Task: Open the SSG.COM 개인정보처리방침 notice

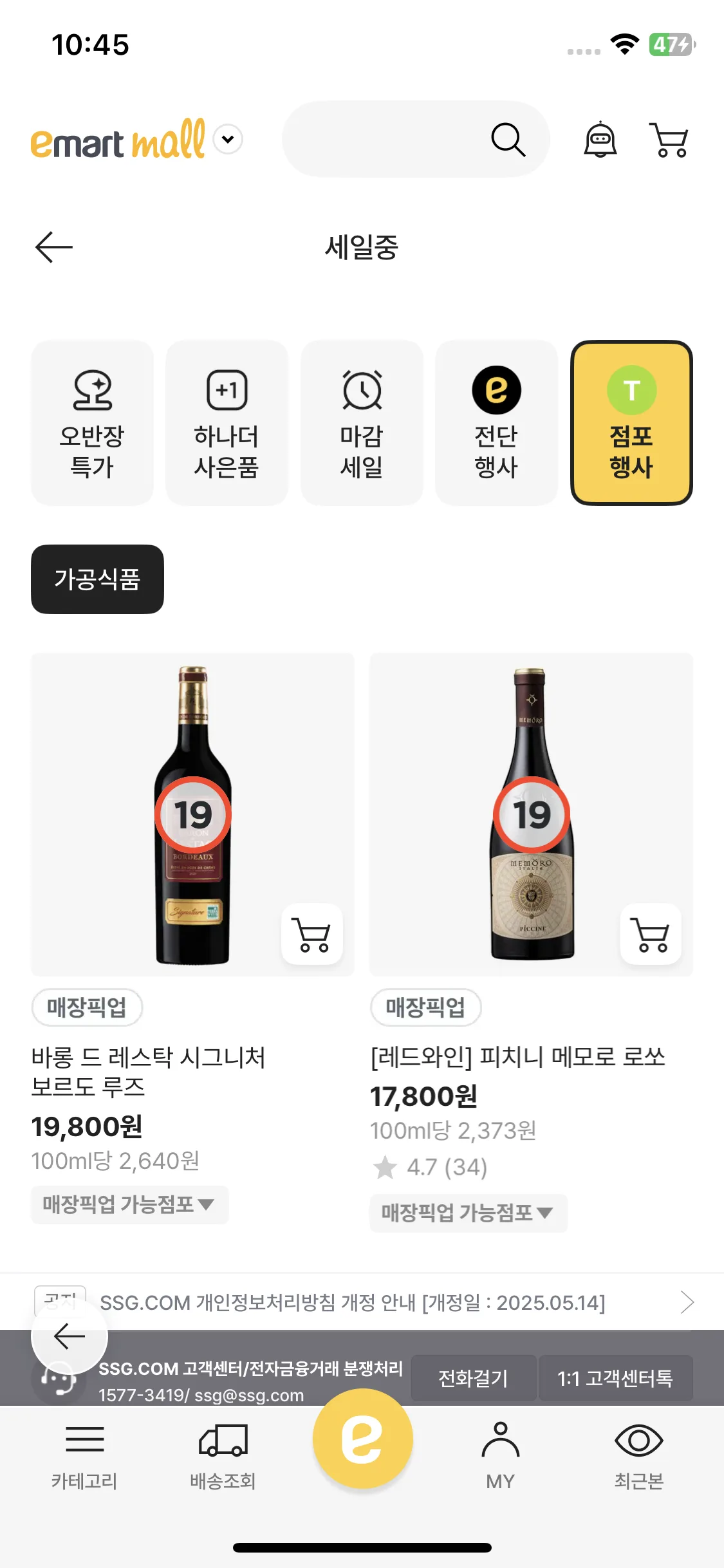Action: pyautogui.click(x=353, y=1303)
